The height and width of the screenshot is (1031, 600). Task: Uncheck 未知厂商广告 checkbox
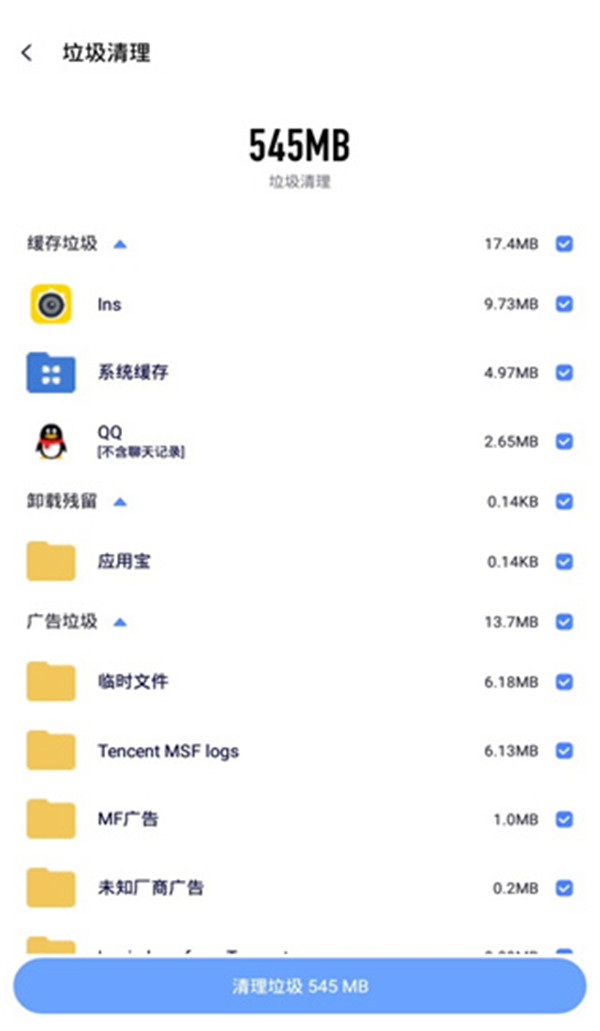pyautogui.click(x=564, y=888)
